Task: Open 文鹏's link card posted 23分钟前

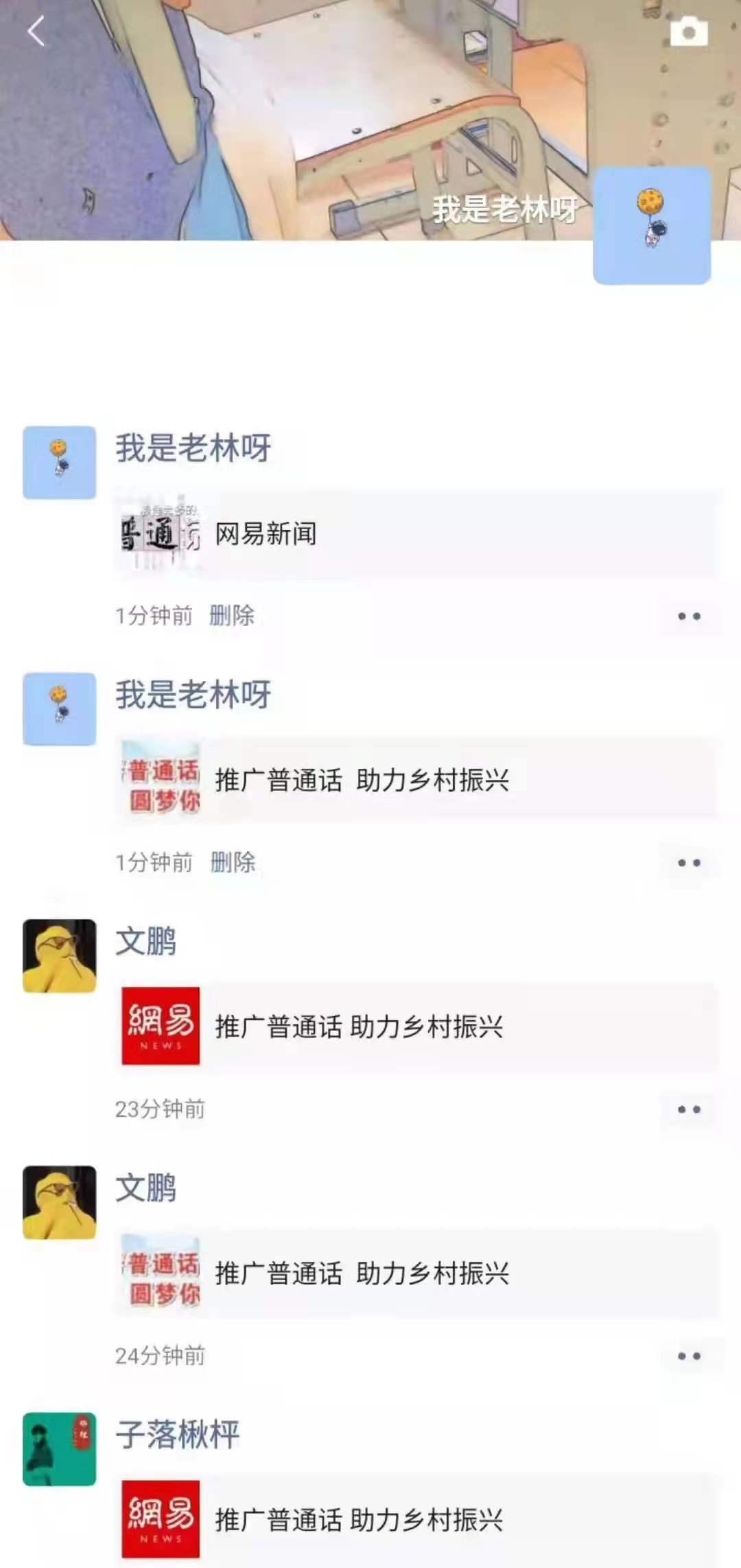Action: (416, 1027)
